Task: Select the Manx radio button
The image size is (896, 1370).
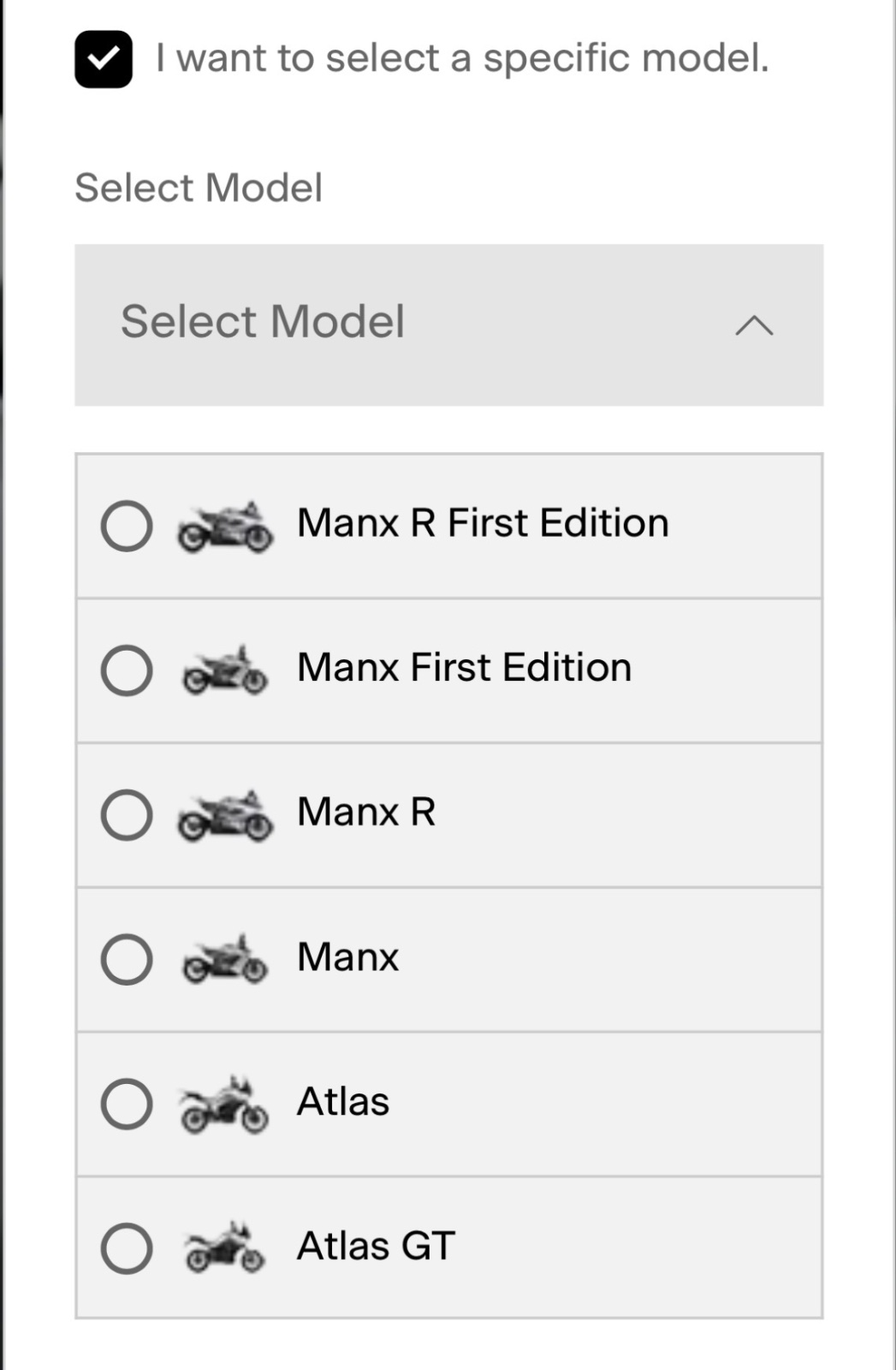Action: click(125, 957)
